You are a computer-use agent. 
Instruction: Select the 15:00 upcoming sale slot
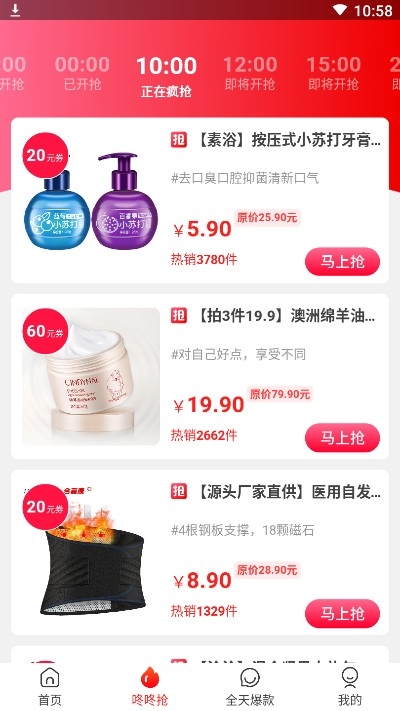(x=333, y=73)
